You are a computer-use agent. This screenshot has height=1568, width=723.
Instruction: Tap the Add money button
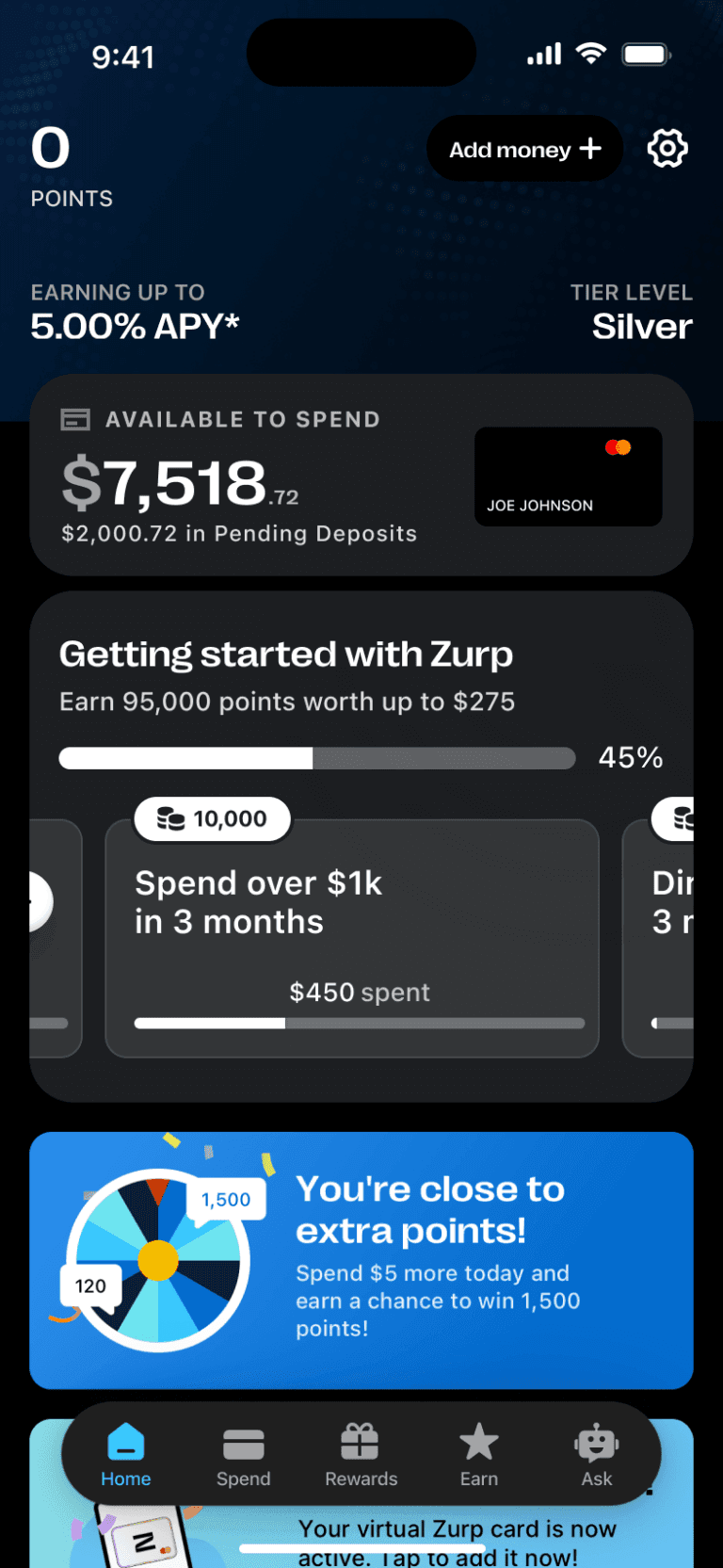click(524, 149)
